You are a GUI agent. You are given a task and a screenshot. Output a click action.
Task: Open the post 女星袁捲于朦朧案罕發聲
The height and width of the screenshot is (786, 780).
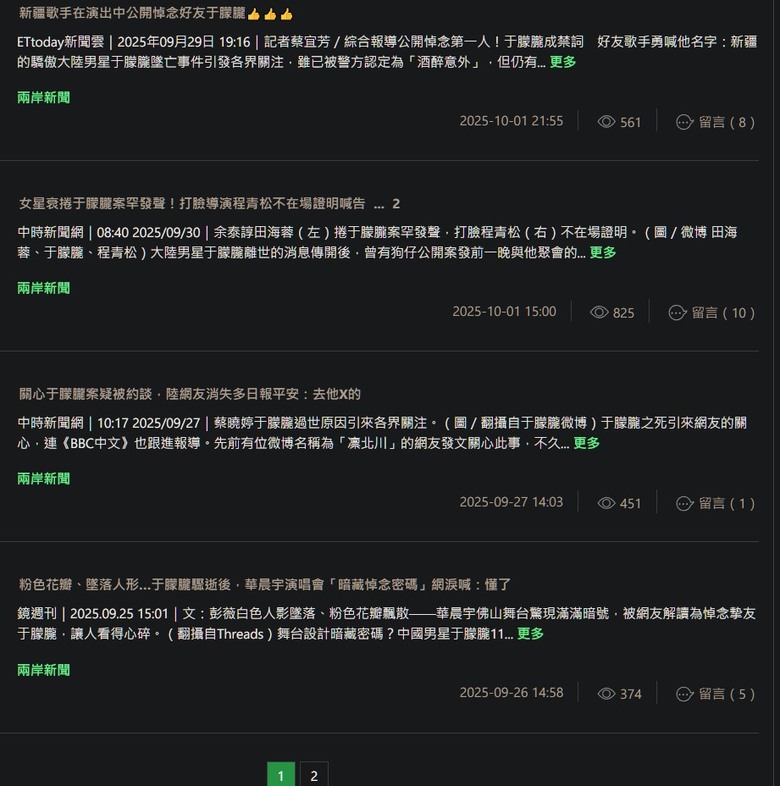point(192,204)
